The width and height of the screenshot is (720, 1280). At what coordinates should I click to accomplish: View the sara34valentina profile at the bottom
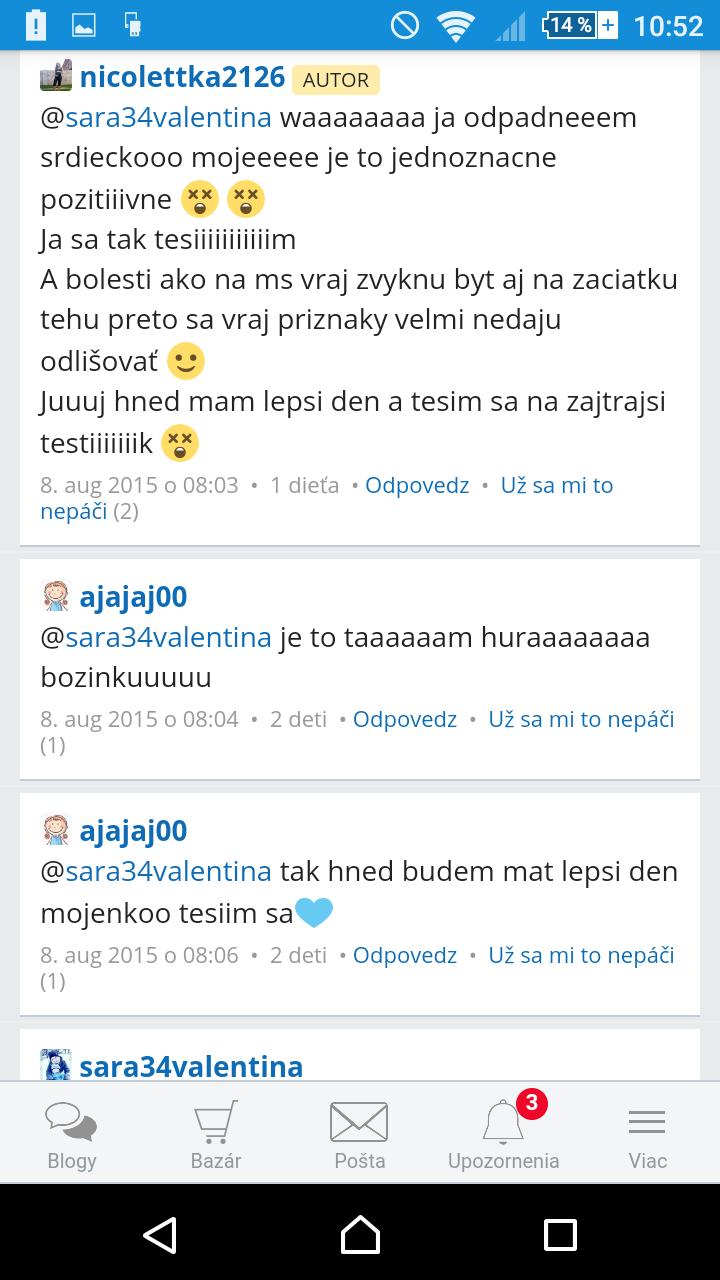pos(190,1066)
